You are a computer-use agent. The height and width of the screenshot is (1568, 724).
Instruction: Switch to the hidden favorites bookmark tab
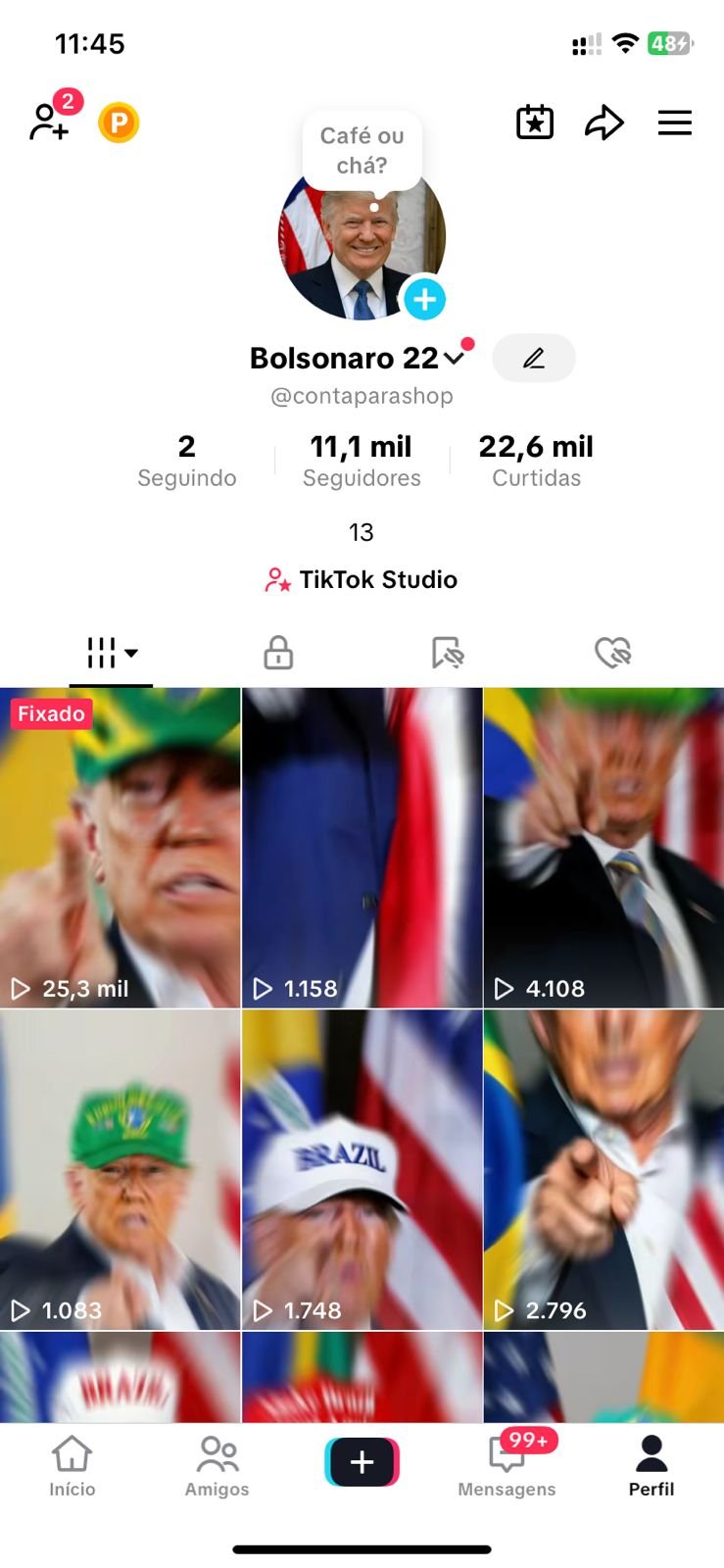pyautogui.click(x=447, y=653)
